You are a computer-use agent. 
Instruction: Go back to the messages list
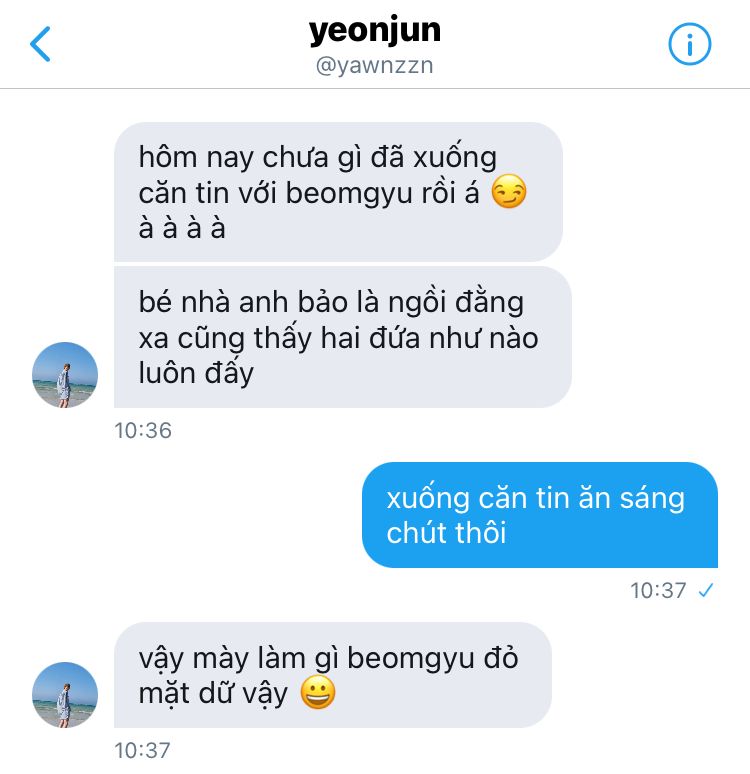40,44
